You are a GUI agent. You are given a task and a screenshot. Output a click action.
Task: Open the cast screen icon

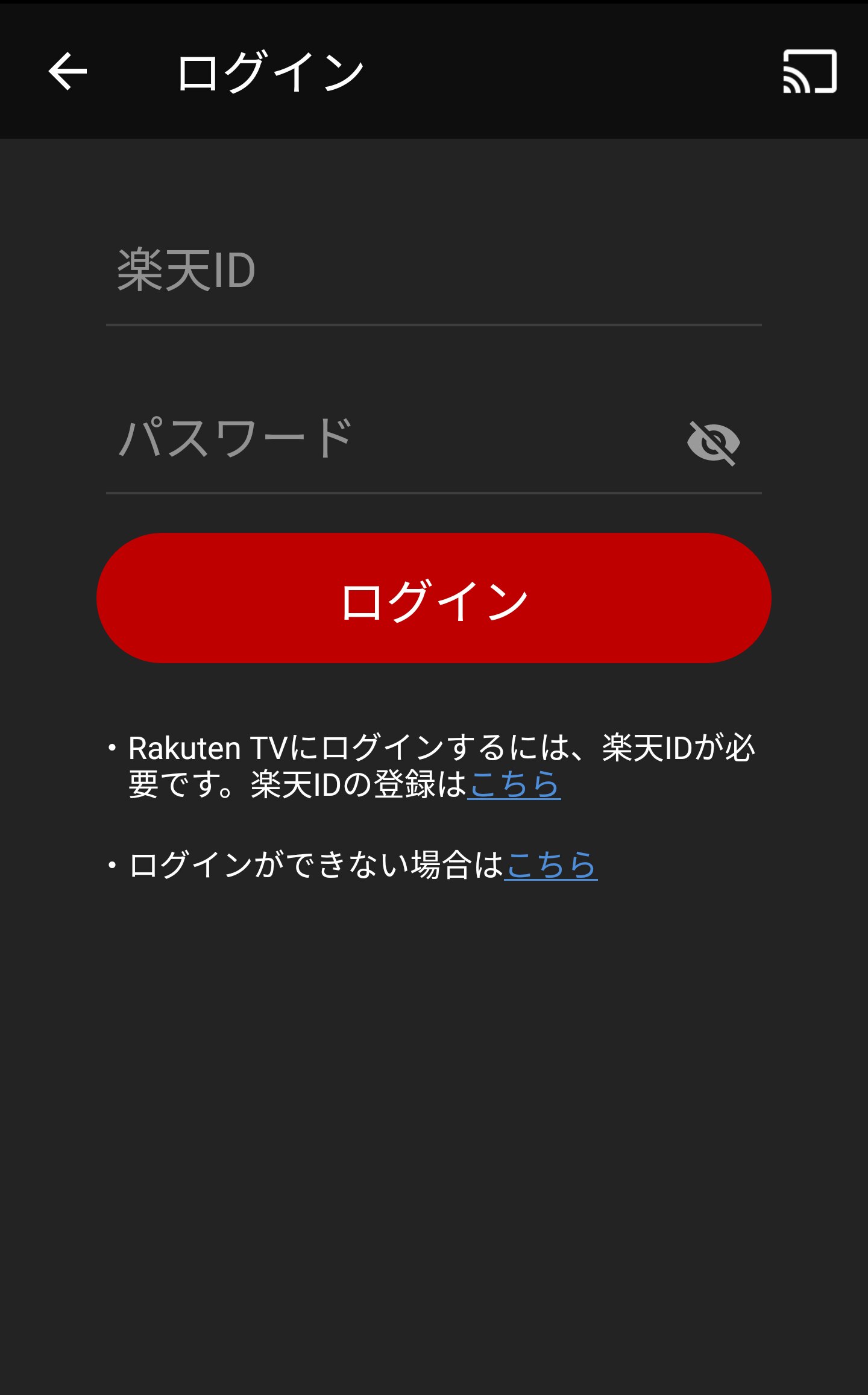810,71
